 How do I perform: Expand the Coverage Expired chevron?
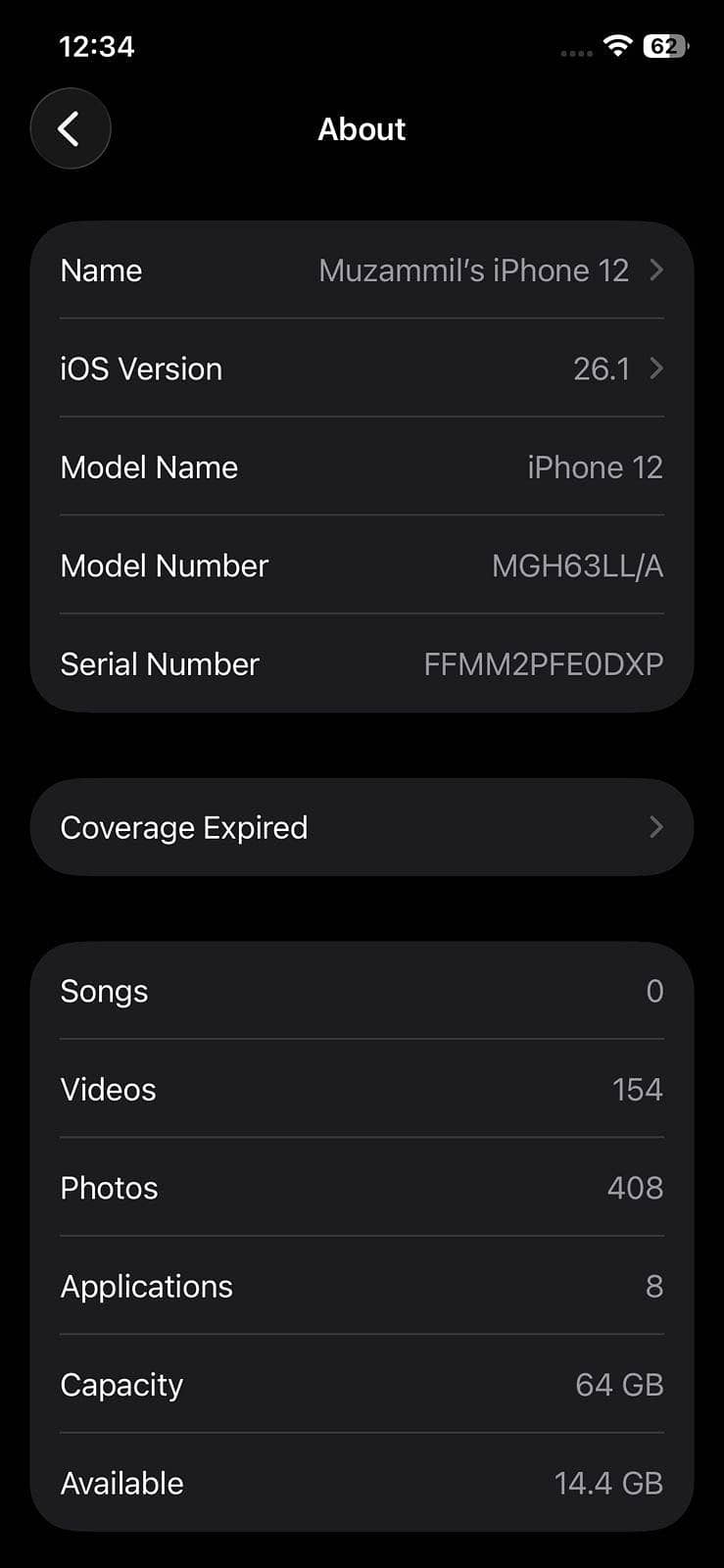click(x=656, y=827)
